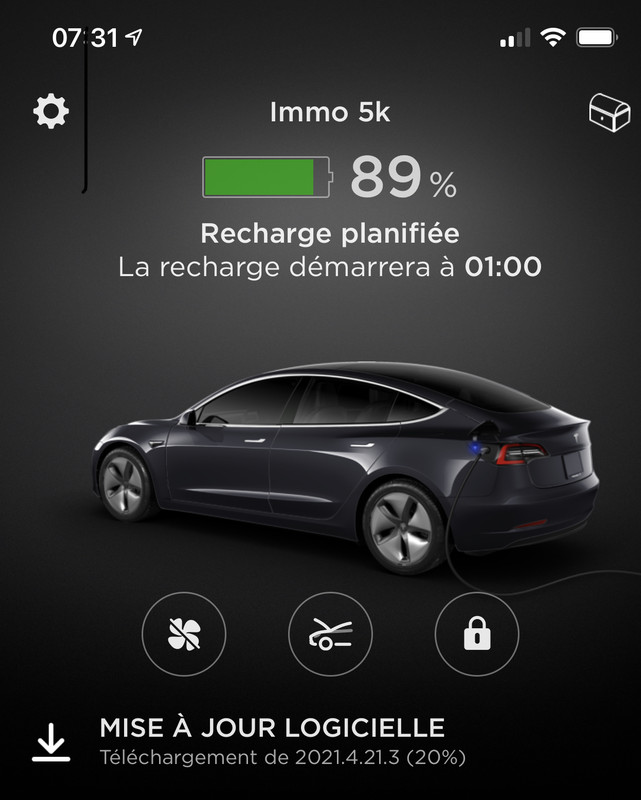Viewport: 641px width, 800px height.
Task: Turn on the climate fan
Action: coord(184,634)
